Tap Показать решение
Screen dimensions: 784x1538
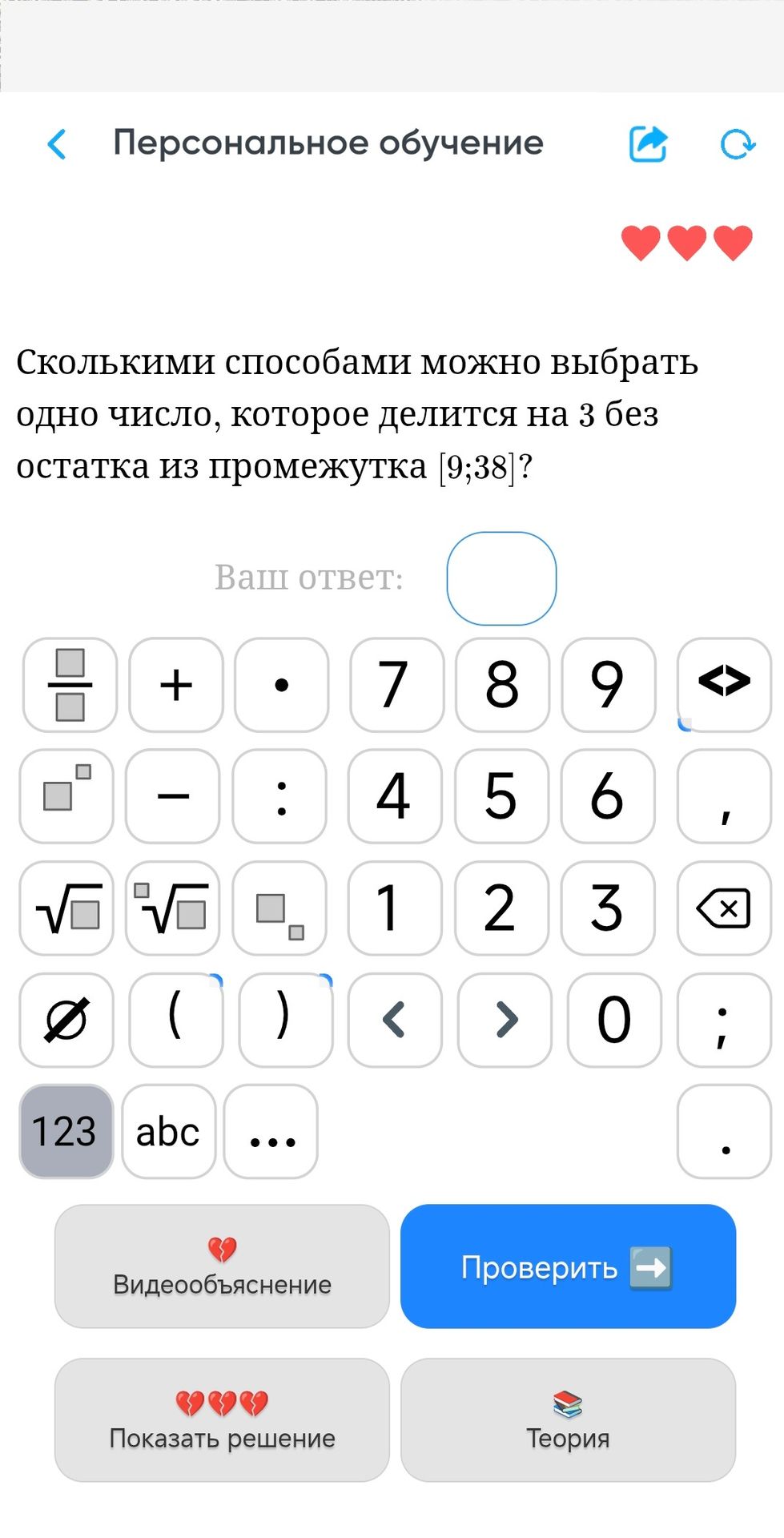[x=222, y=1420]
